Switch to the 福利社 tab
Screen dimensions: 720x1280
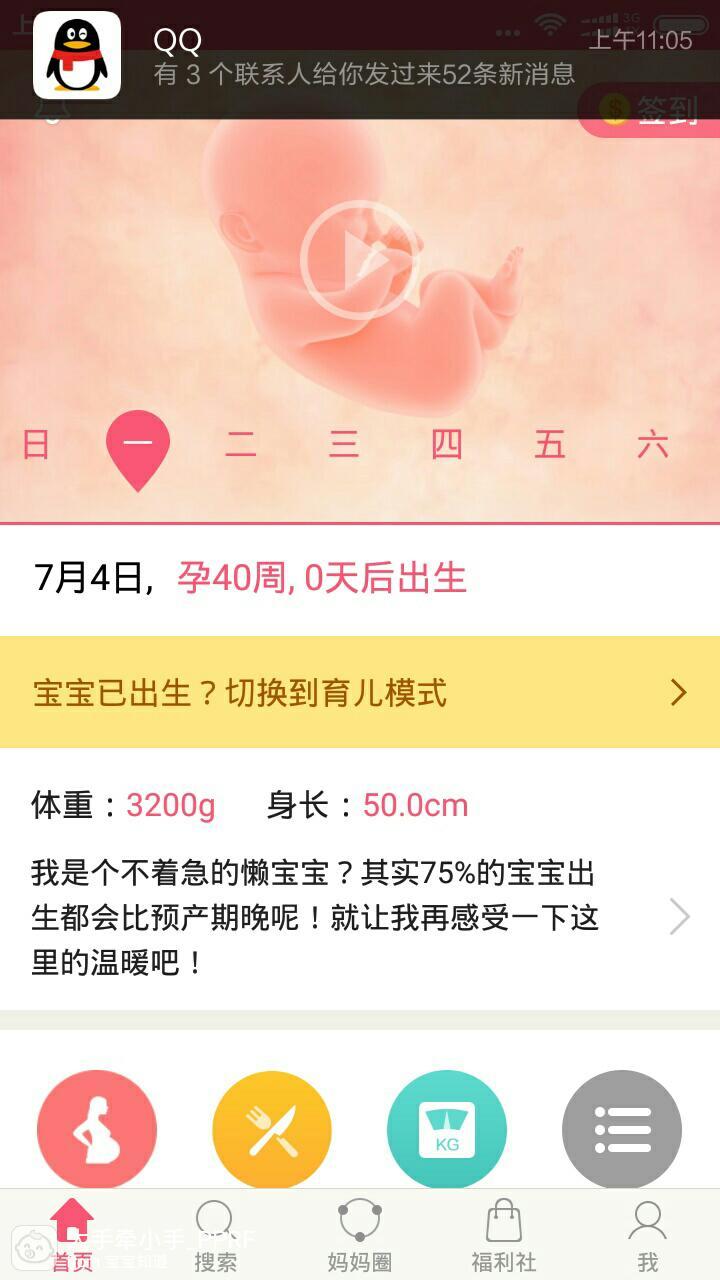click(504, 1236)
